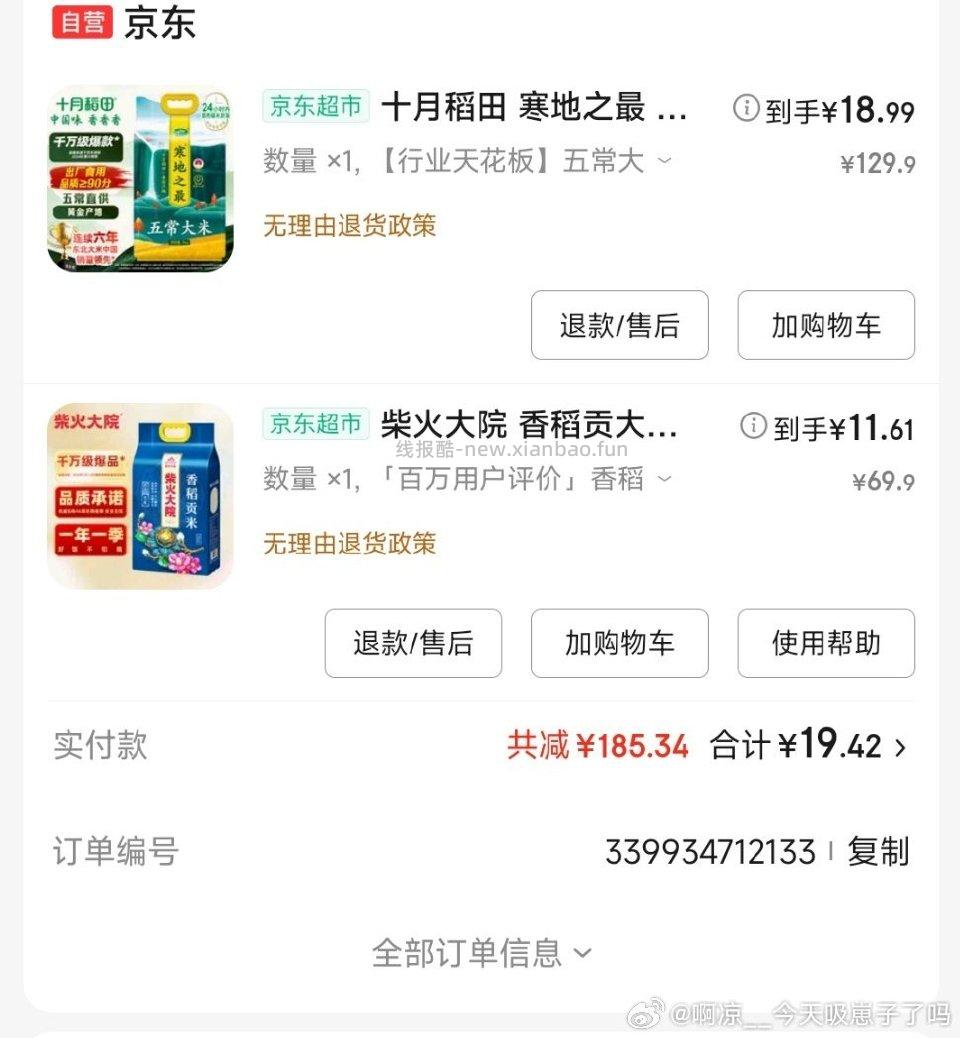Click 退款/售后 for the 柴火大院 order
960x1038 pixels.
413,643
